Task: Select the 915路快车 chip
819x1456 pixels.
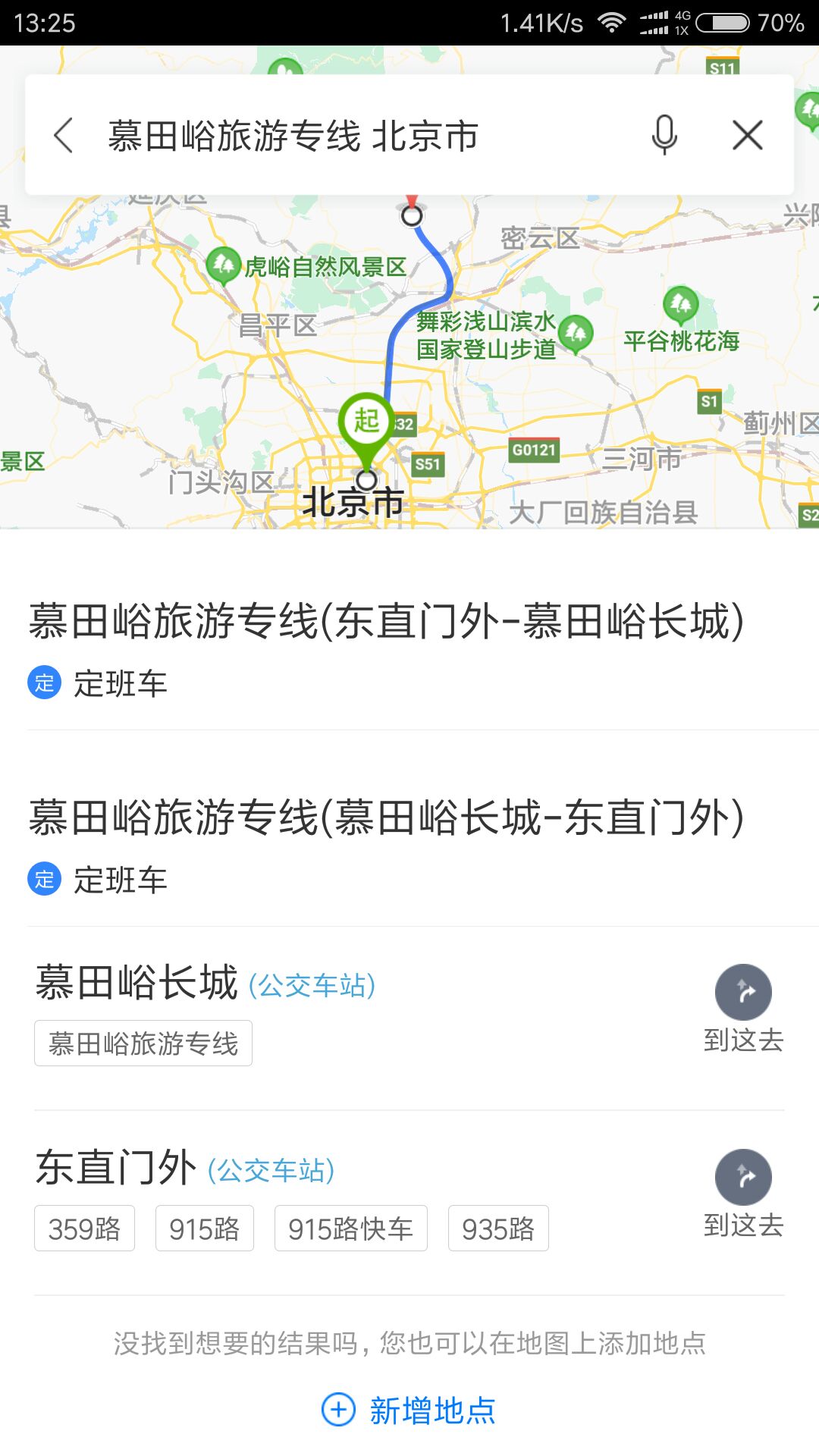Action: point(351,1228)
